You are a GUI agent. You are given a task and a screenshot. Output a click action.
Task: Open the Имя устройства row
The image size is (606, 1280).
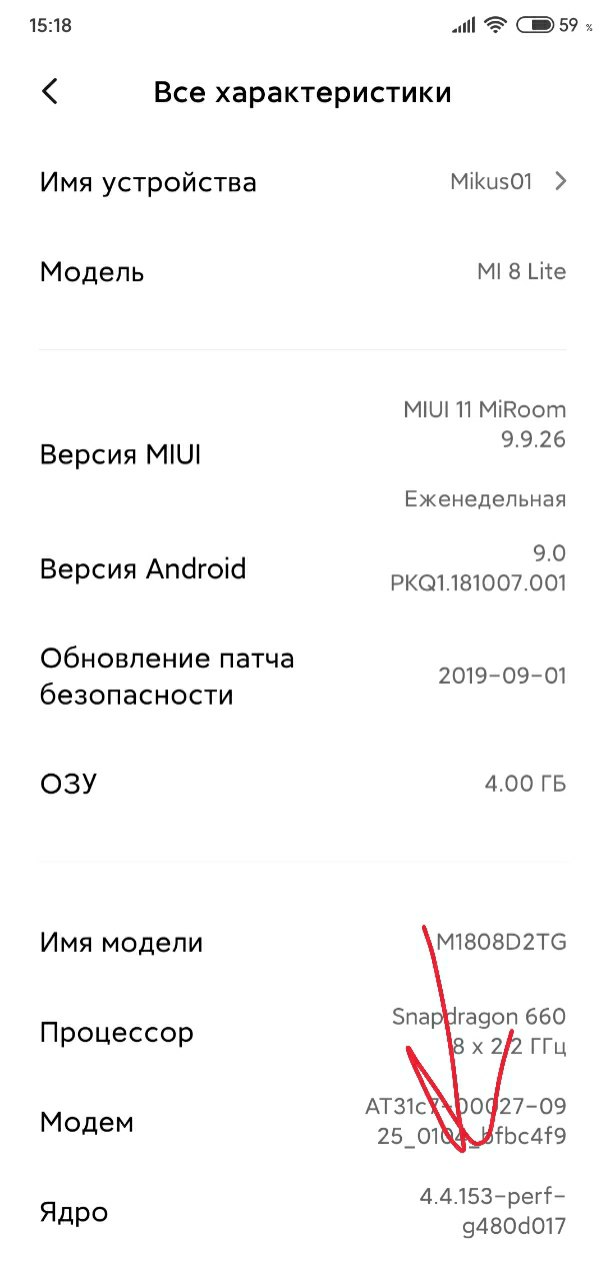point(303,182)
